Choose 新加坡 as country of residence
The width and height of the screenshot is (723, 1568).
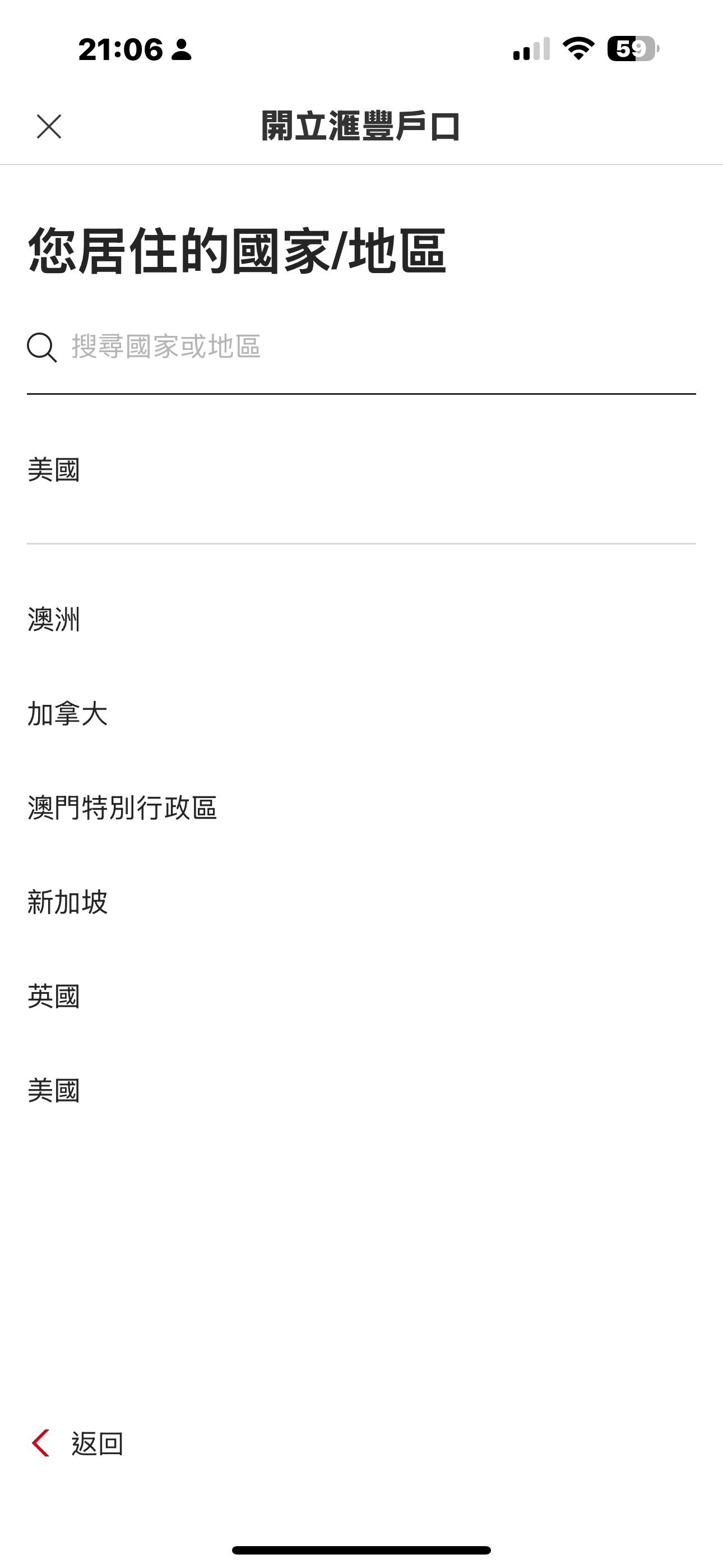point(361,902)
